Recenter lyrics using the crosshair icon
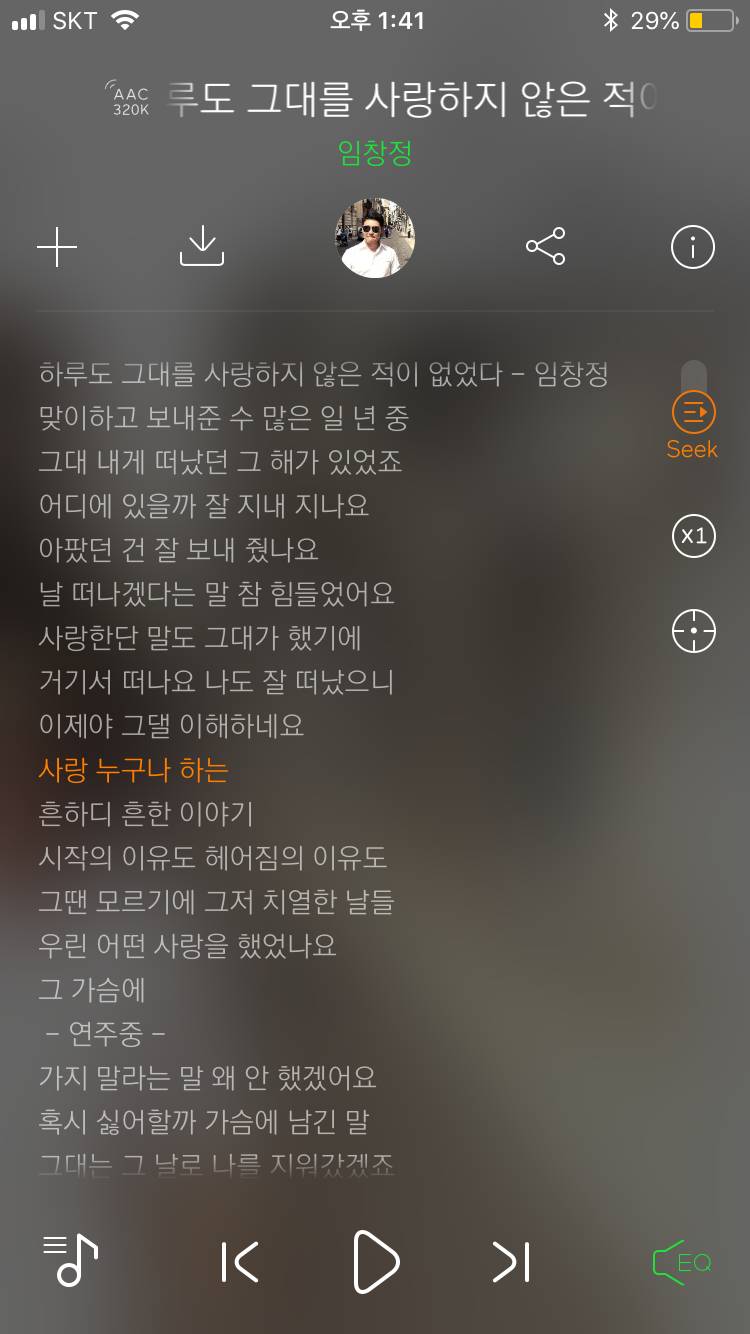This screenshot has width=750, height=1334. point(692,631)
